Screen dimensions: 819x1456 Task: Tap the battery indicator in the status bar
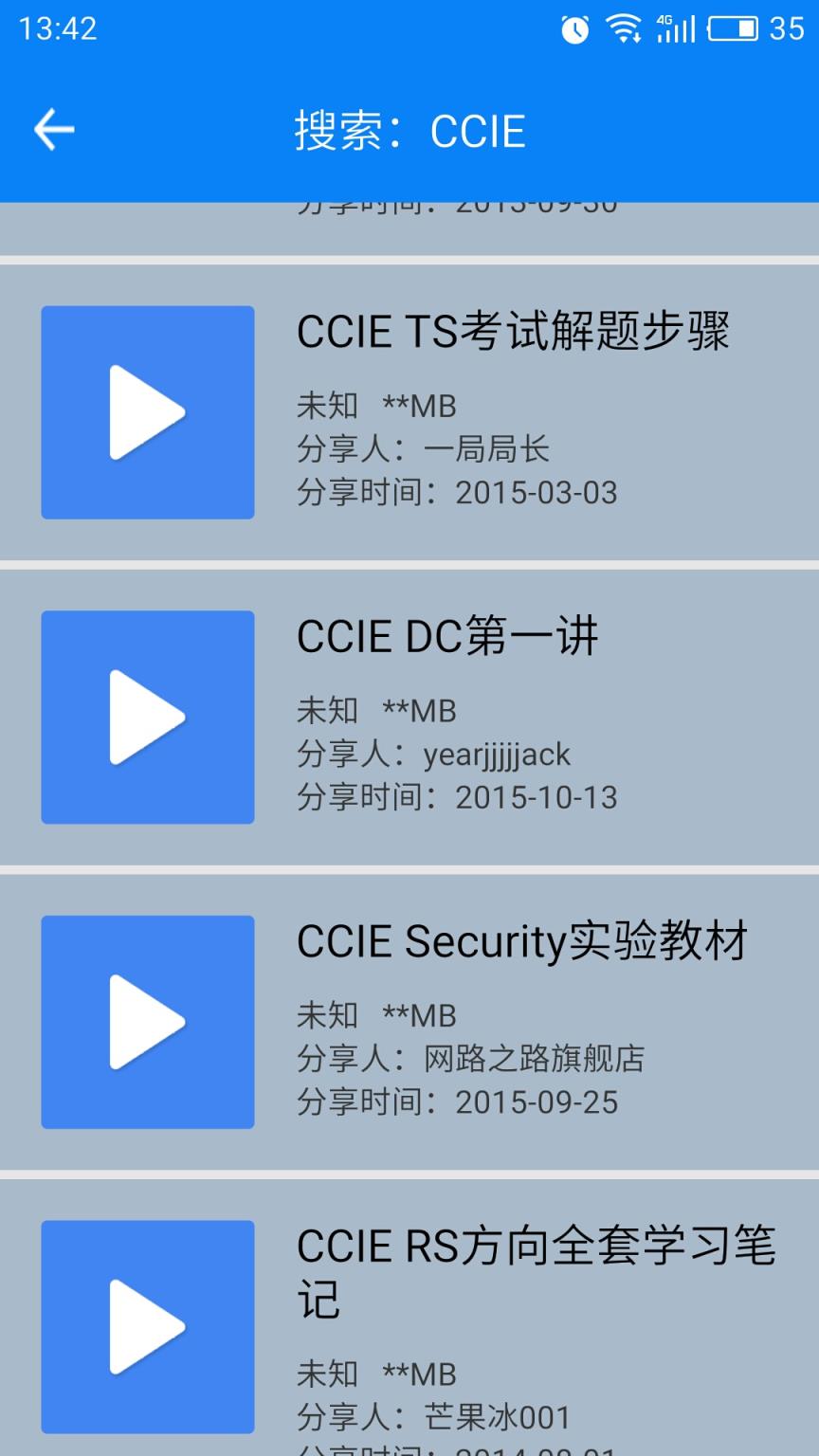[x=735, y=28]
